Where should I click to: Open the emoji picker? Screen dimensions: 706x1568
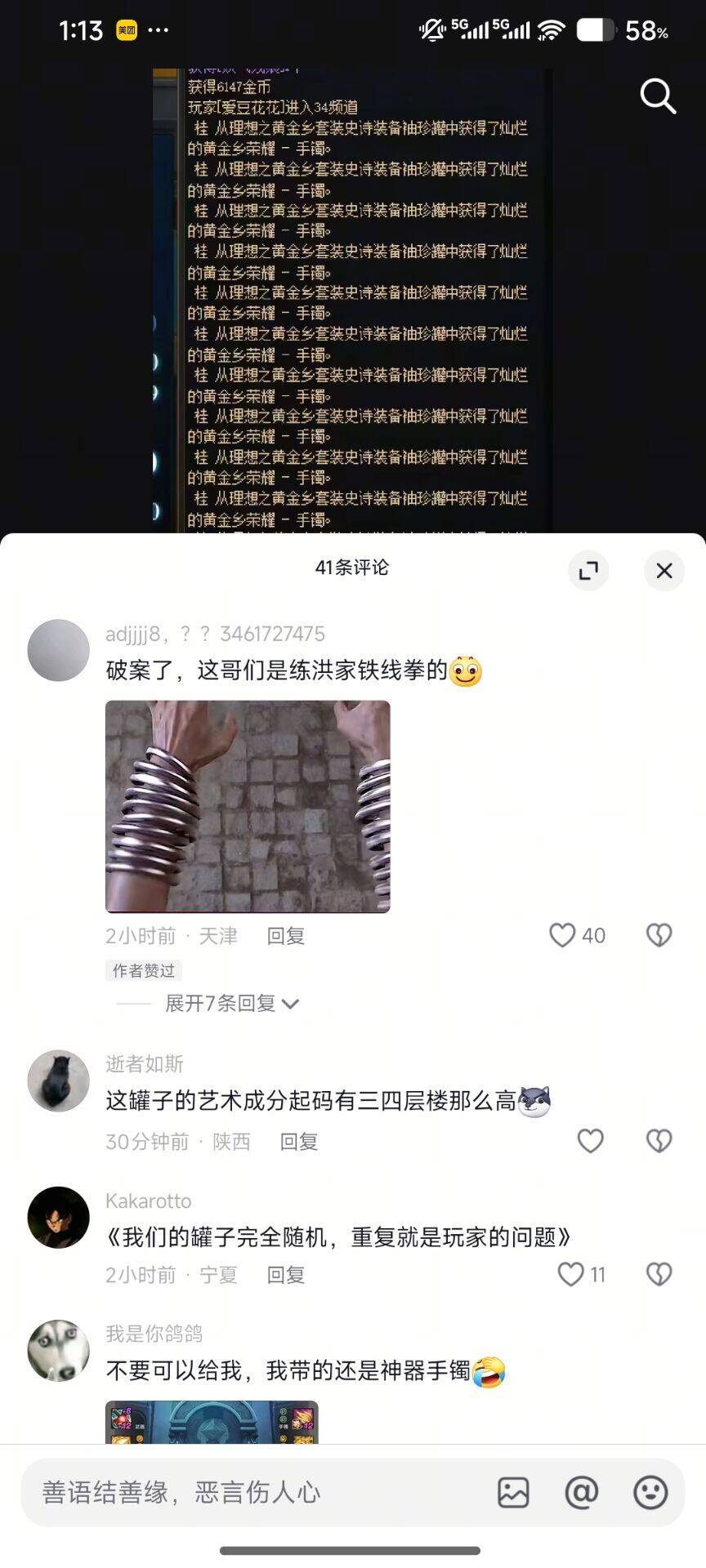point(650,1492)
